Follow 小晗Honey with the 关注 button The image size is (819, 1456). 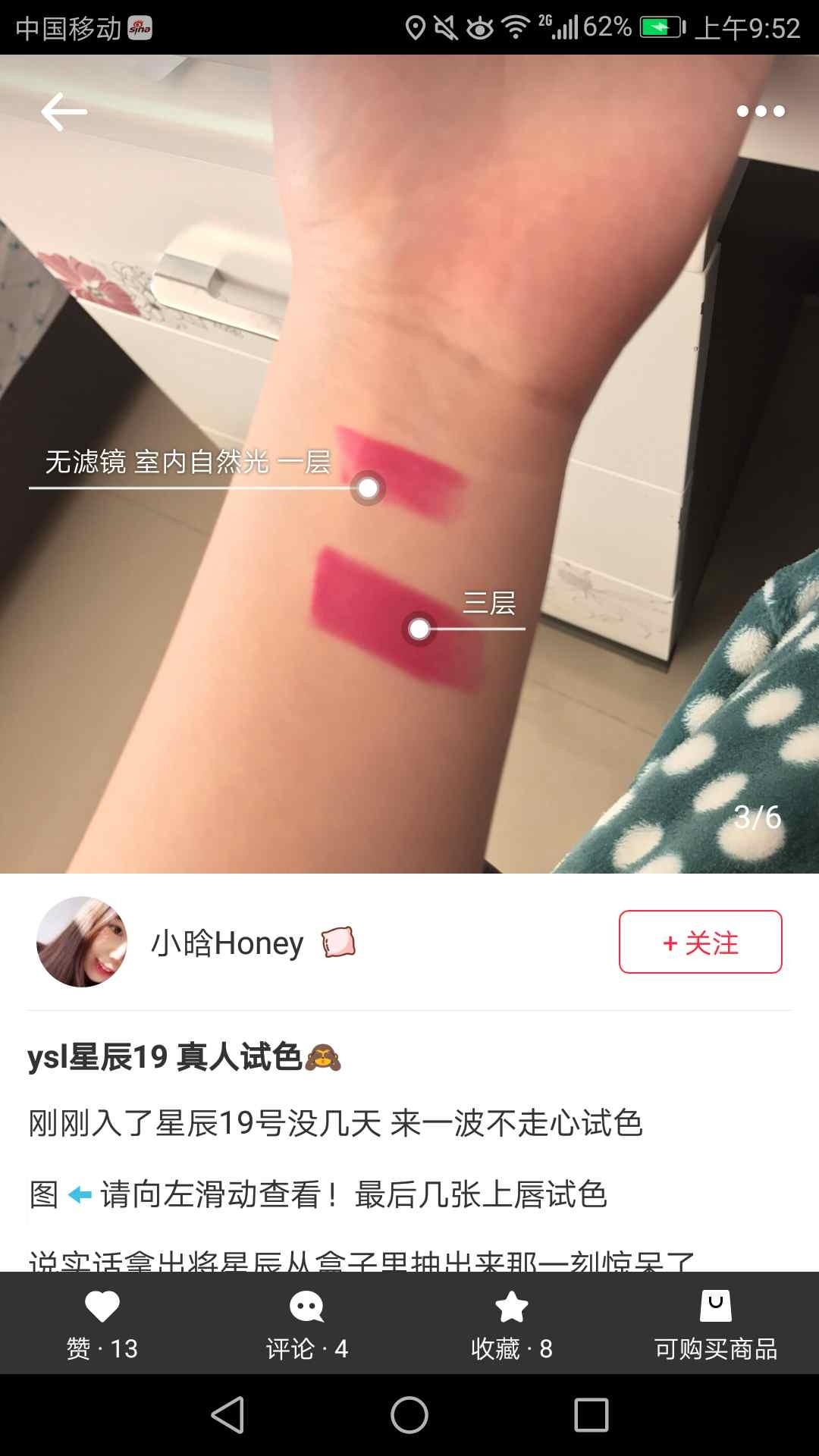[x=700, y=942]
